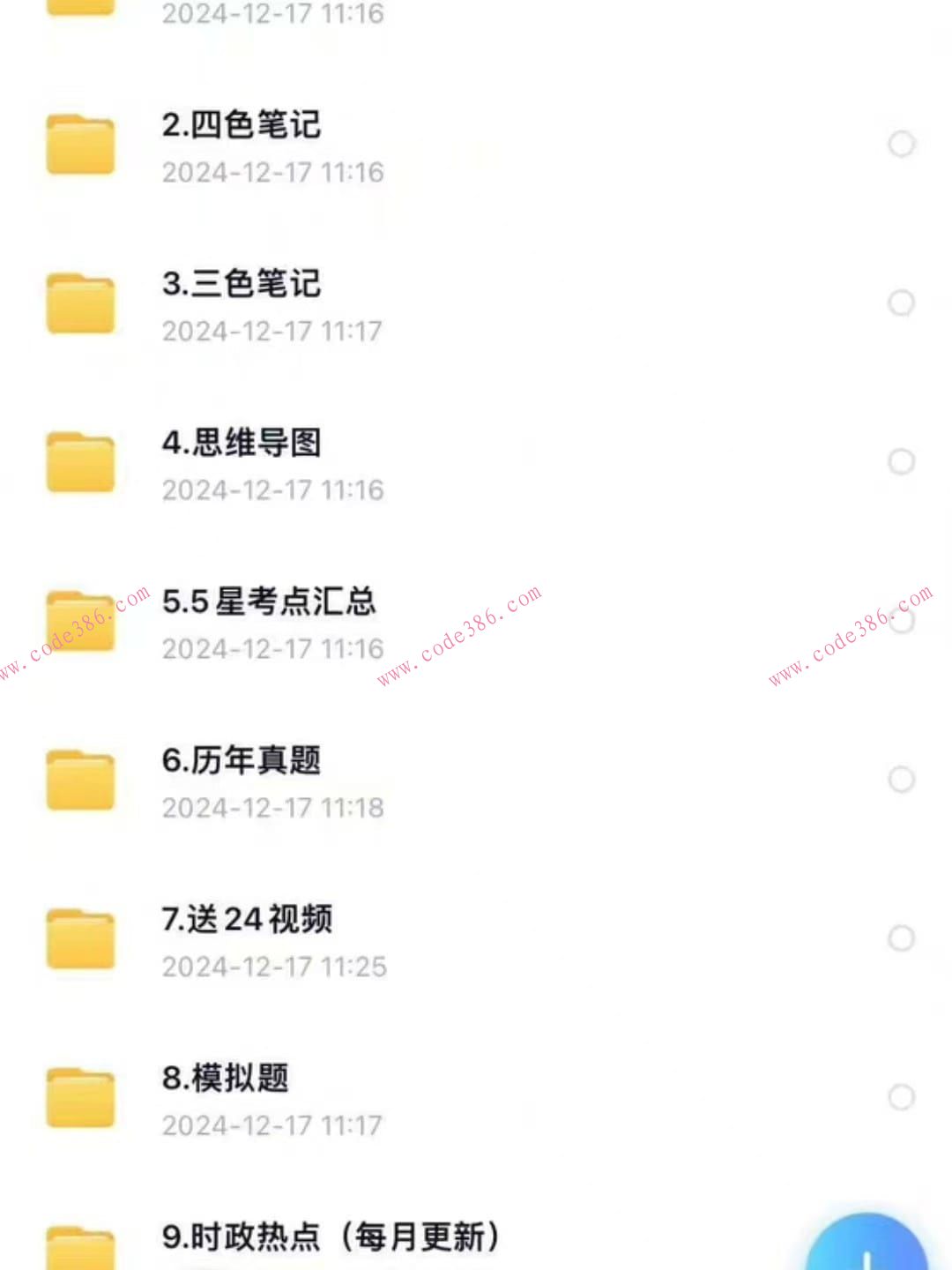The image size is (952, 1270).
Task: Select the checkbox beside 3.三色笔记
Action: pyautogui.click(x=901, y=303)
